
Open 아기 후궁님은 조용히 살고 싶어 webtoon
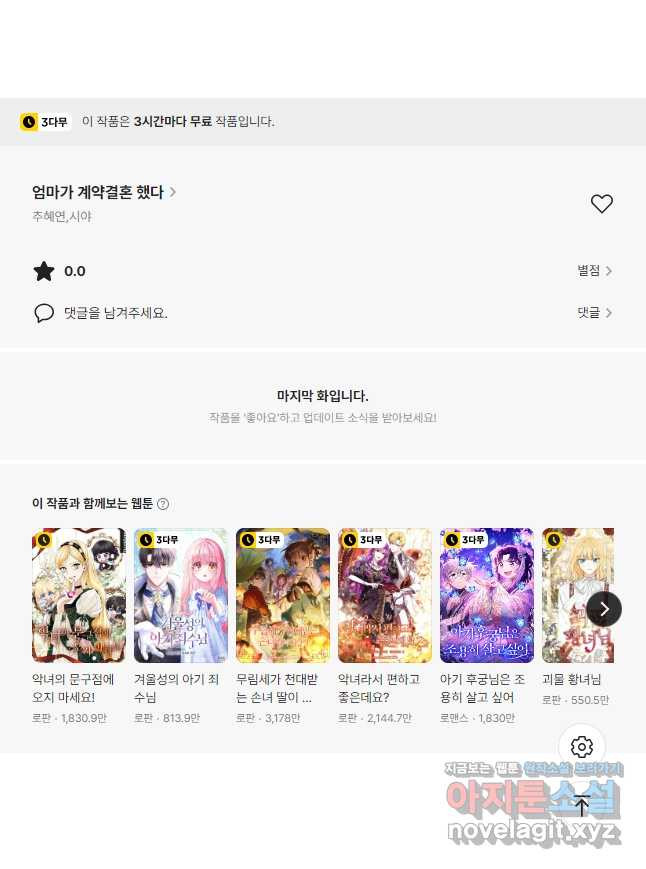point(487,596)
